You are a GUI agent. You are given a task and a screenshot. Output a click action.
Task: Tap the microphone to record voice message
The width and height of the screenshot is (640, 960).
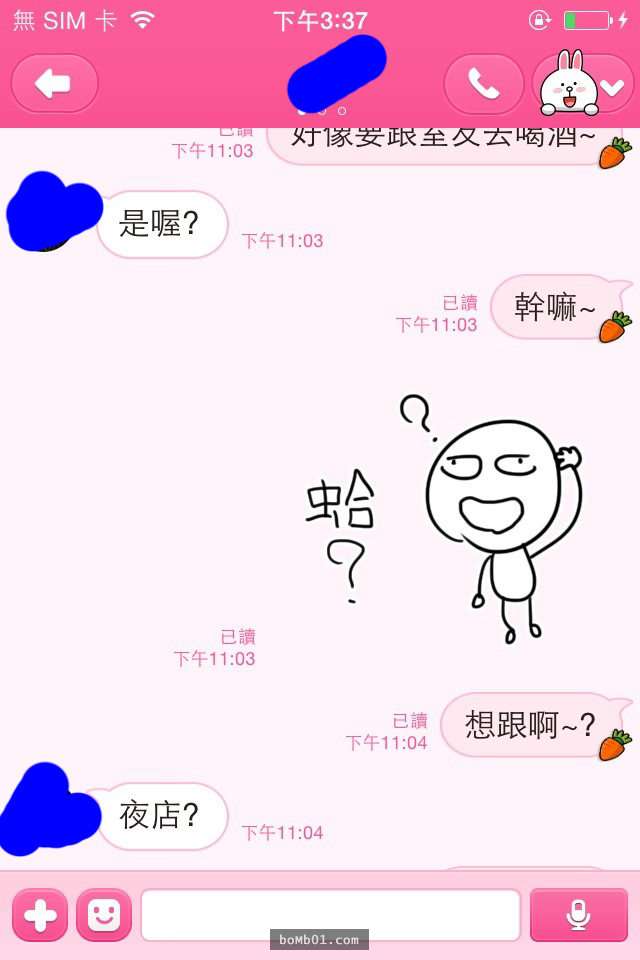point(578,915)
